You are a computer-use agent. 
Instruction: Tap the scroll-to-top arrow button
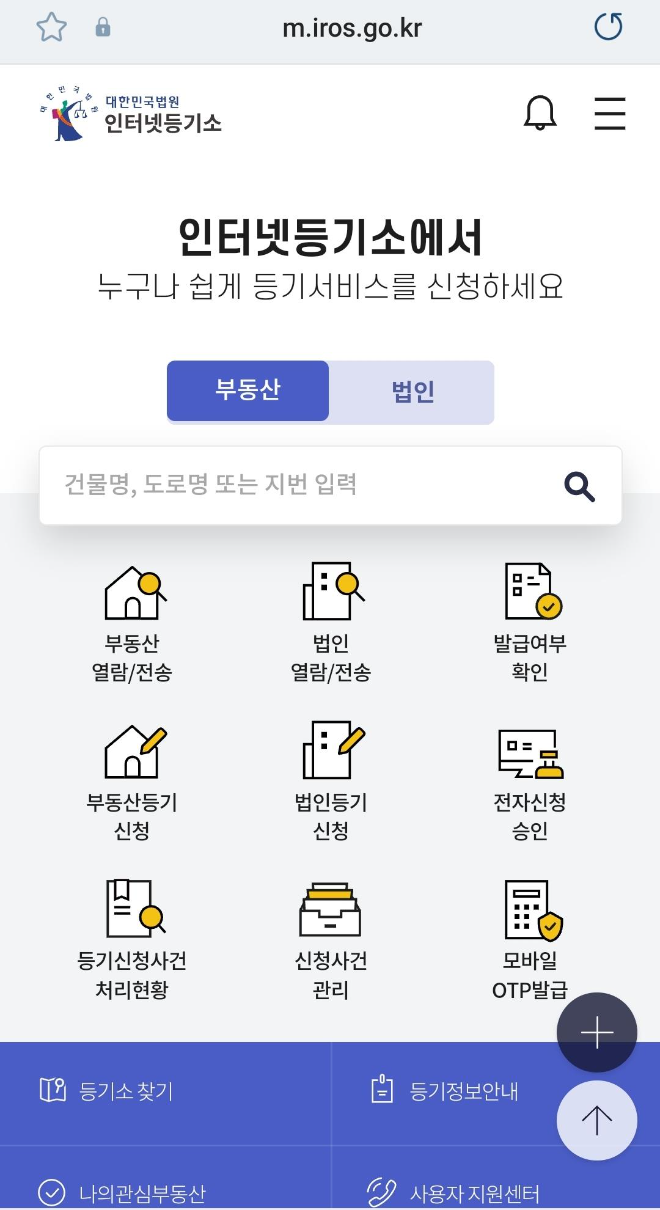(x=597, y=1120)
